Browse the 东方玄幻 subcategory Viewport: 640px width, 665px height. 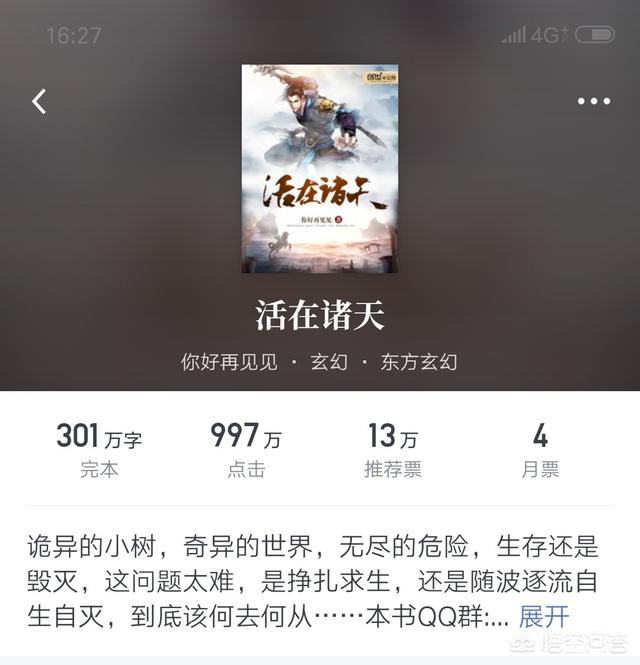click(419, 361)
